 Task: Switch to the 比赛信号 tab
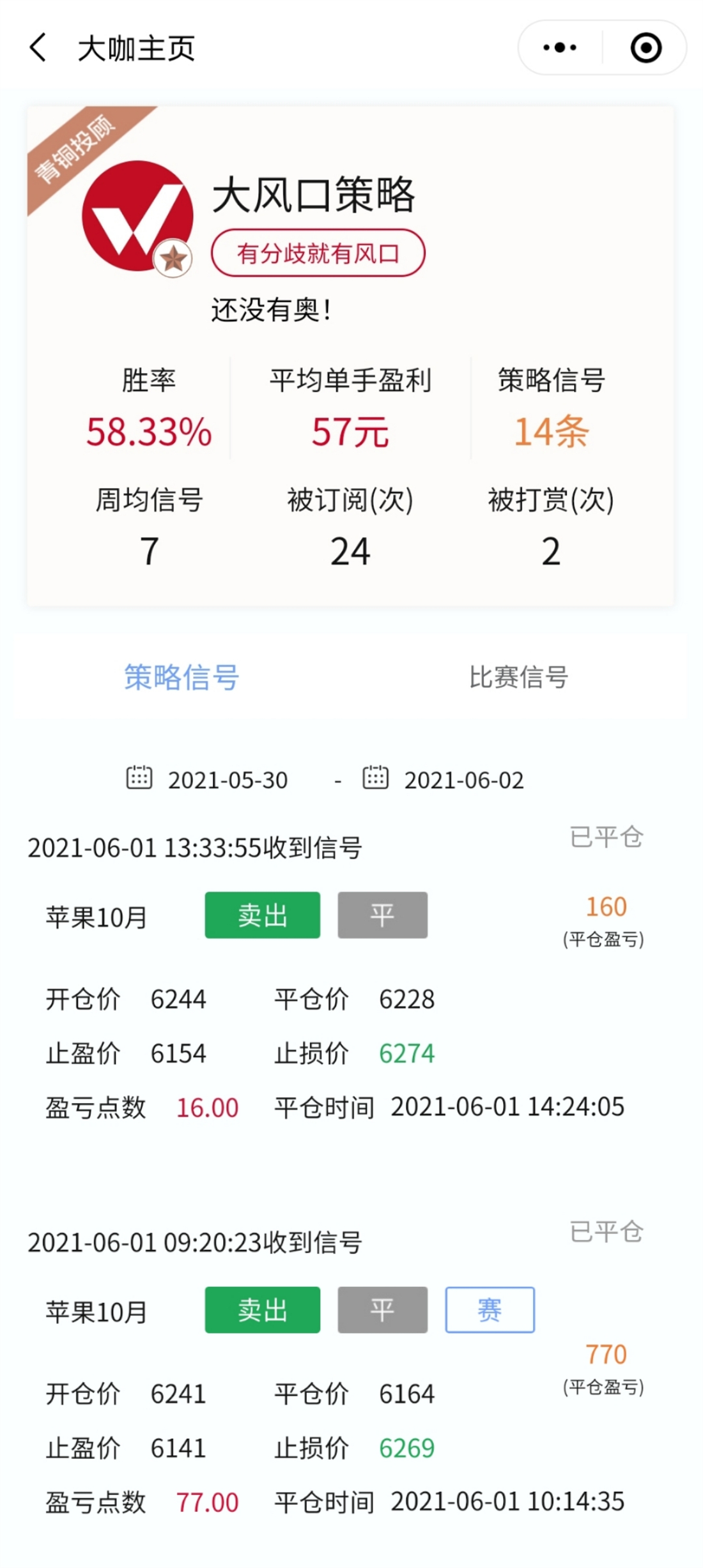[518, 677]
